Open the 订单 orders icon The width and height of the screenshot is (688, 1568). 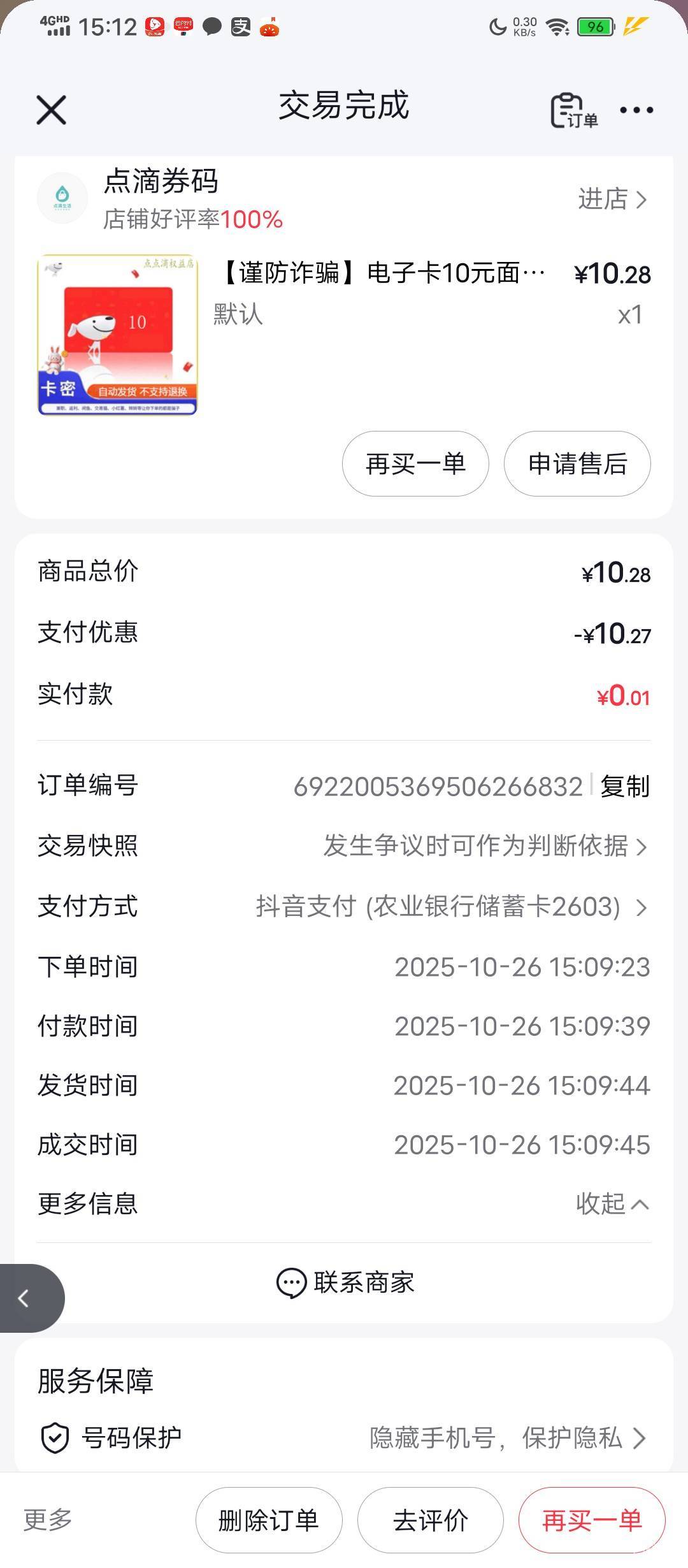(573, 111)
